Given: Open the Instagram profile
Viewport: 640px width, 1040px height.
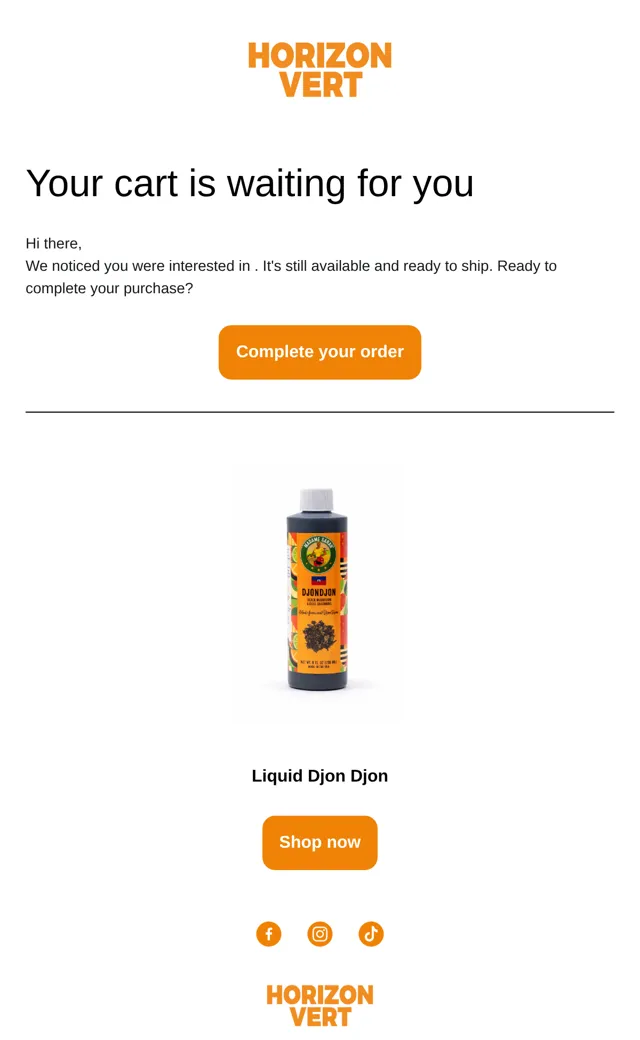Looking at the screenshot, I should [320, 934].
